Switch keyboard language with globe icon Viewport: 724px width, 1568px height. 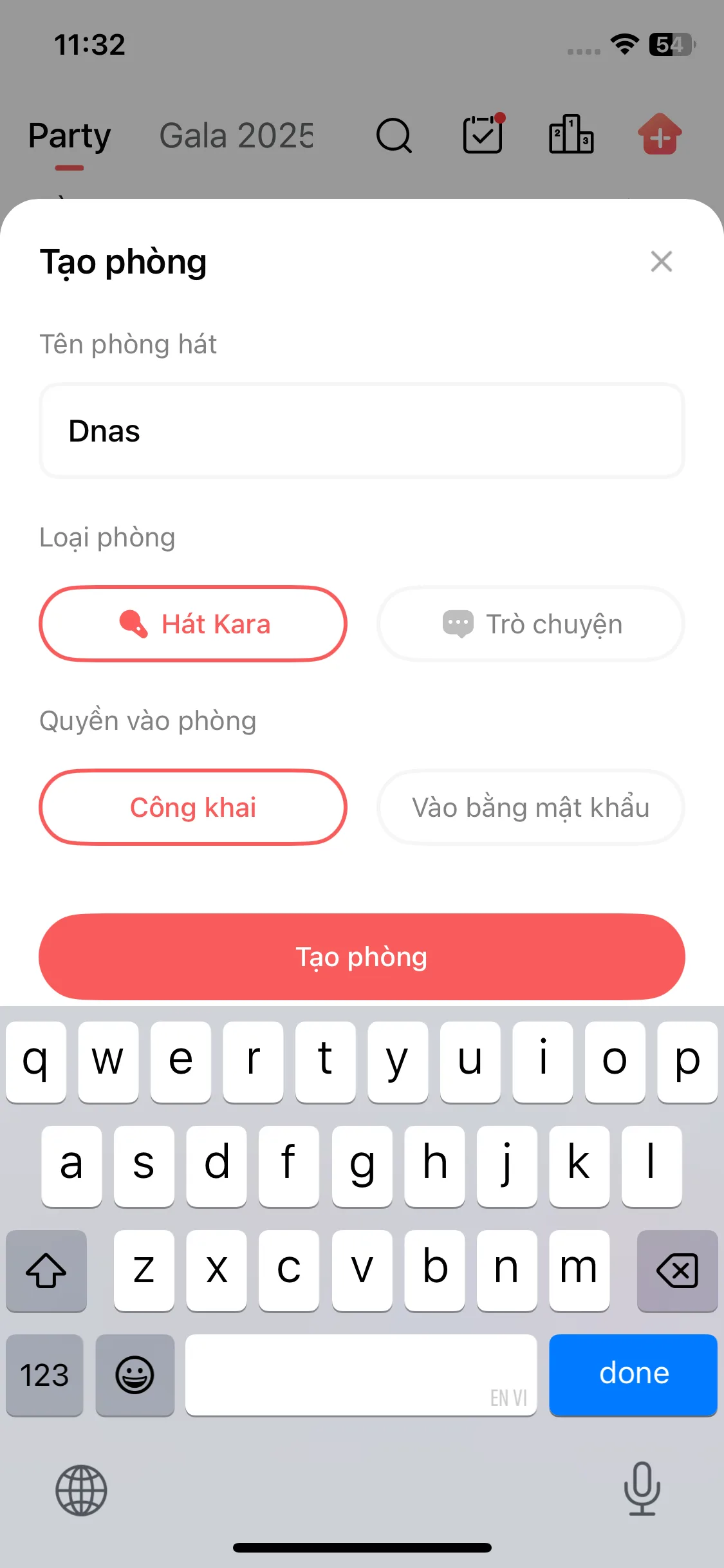[x=81, y=1489]
